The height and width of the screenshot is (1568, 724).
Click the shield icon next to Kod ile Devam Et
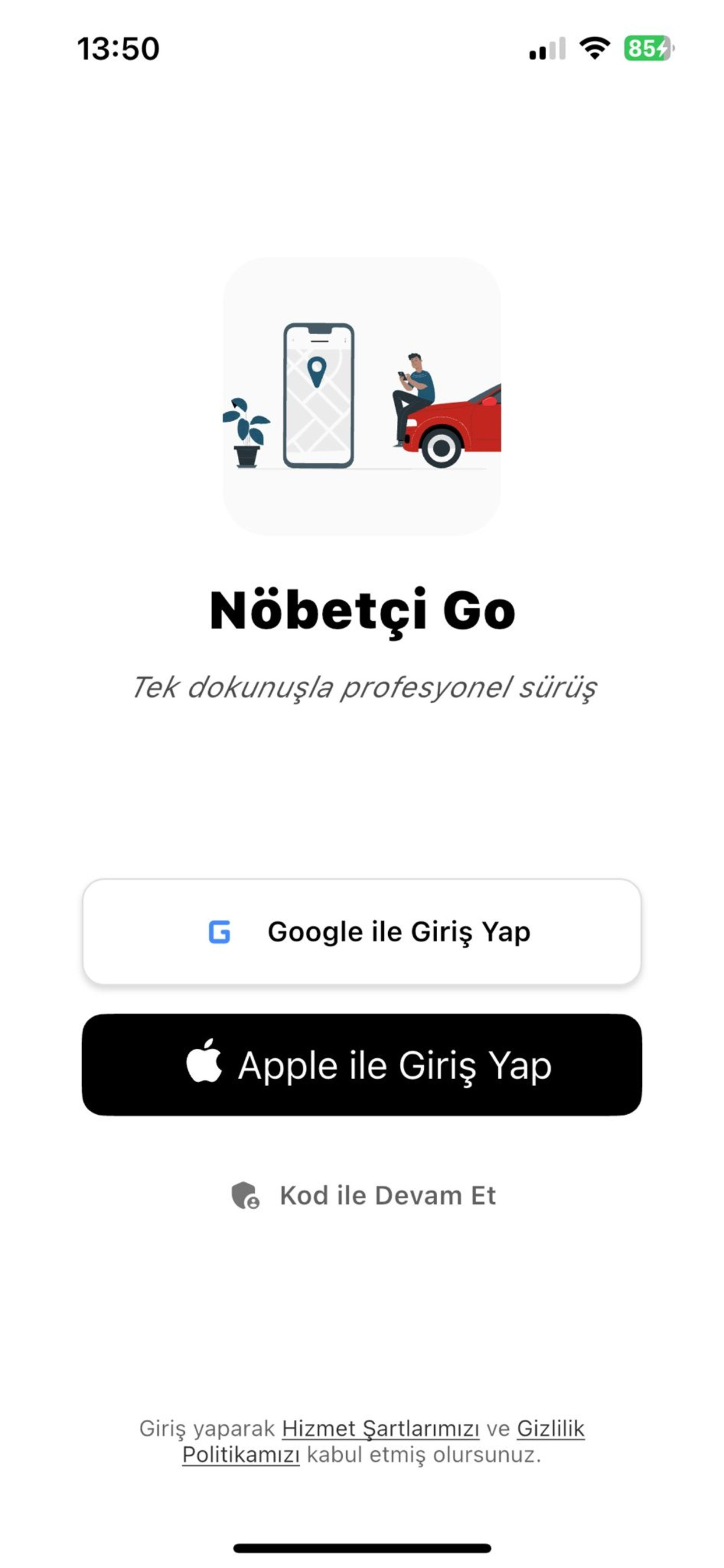(247, 1195)
